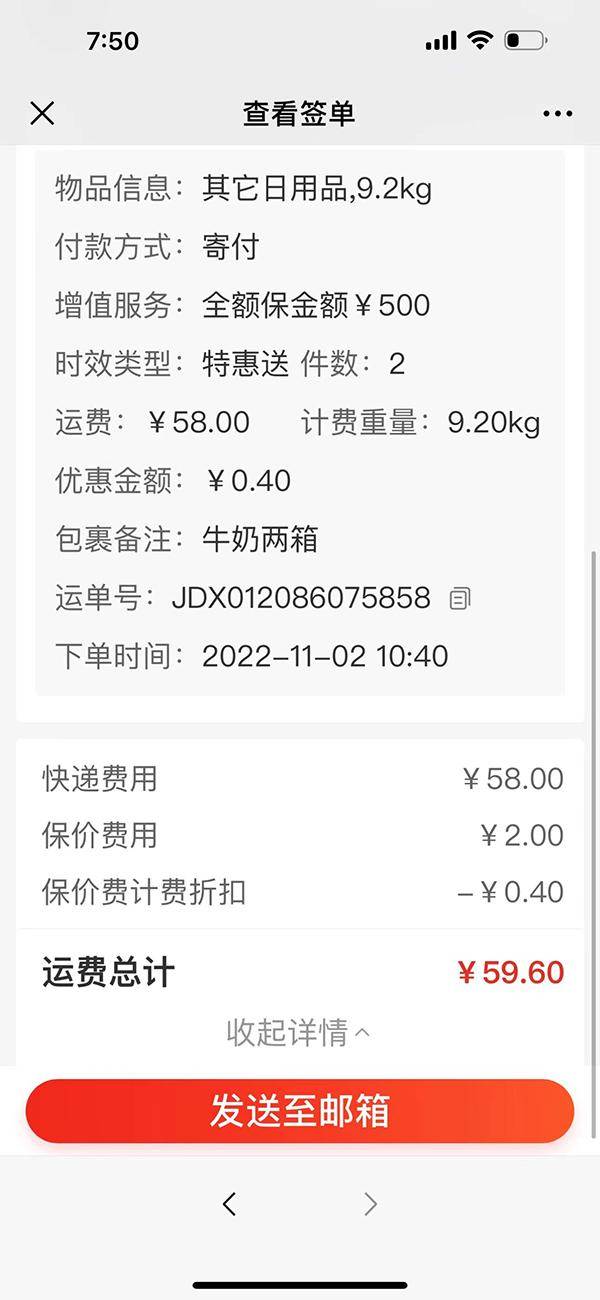Viewport: 600px width, 1300px height.
Task: Close the 查看签单 page
Action: pos(42,113)
